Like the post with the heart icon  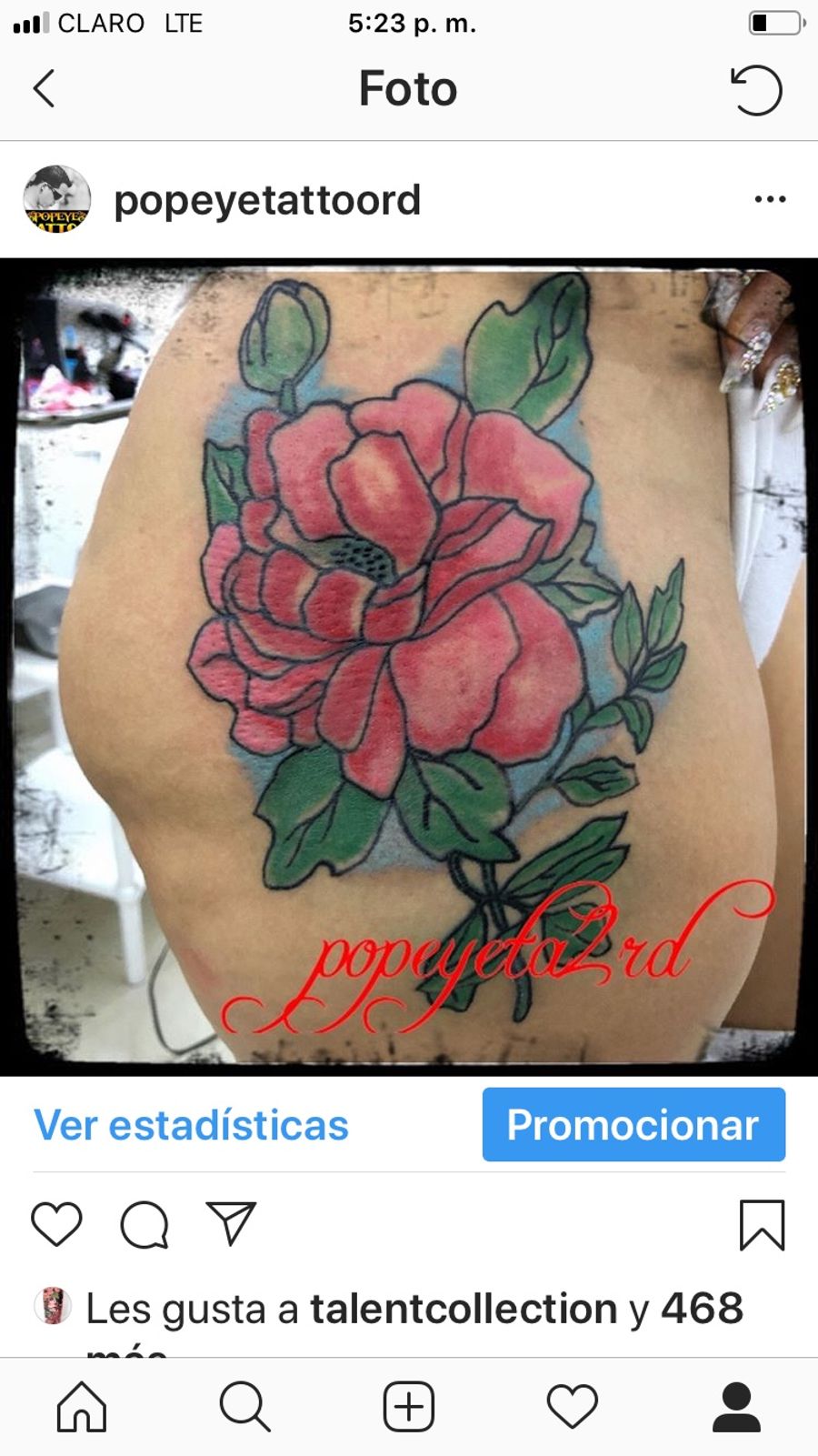click(57, 1223)
